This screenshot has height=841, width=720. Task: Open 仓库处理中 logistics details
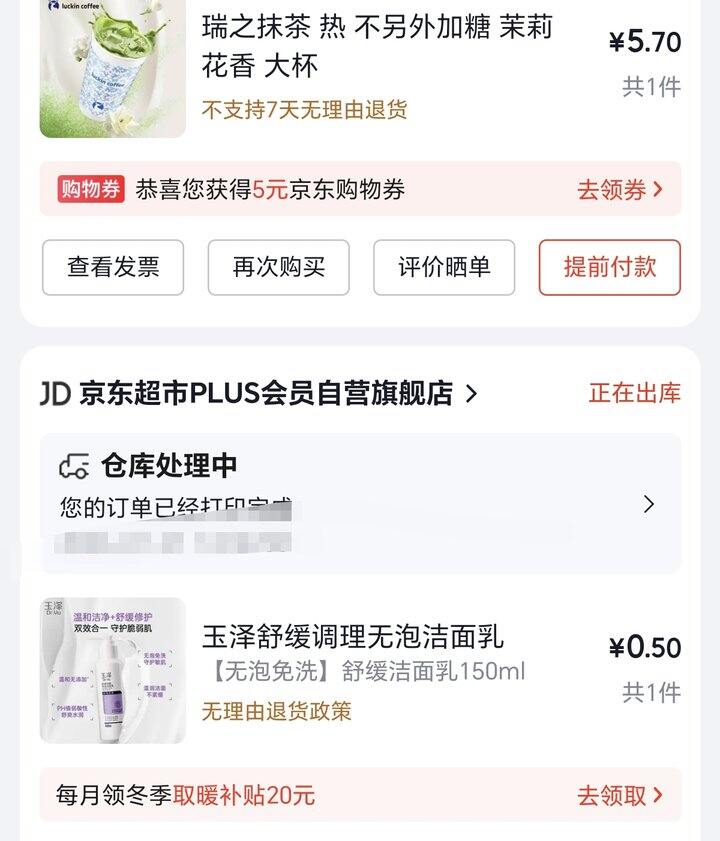360,503
